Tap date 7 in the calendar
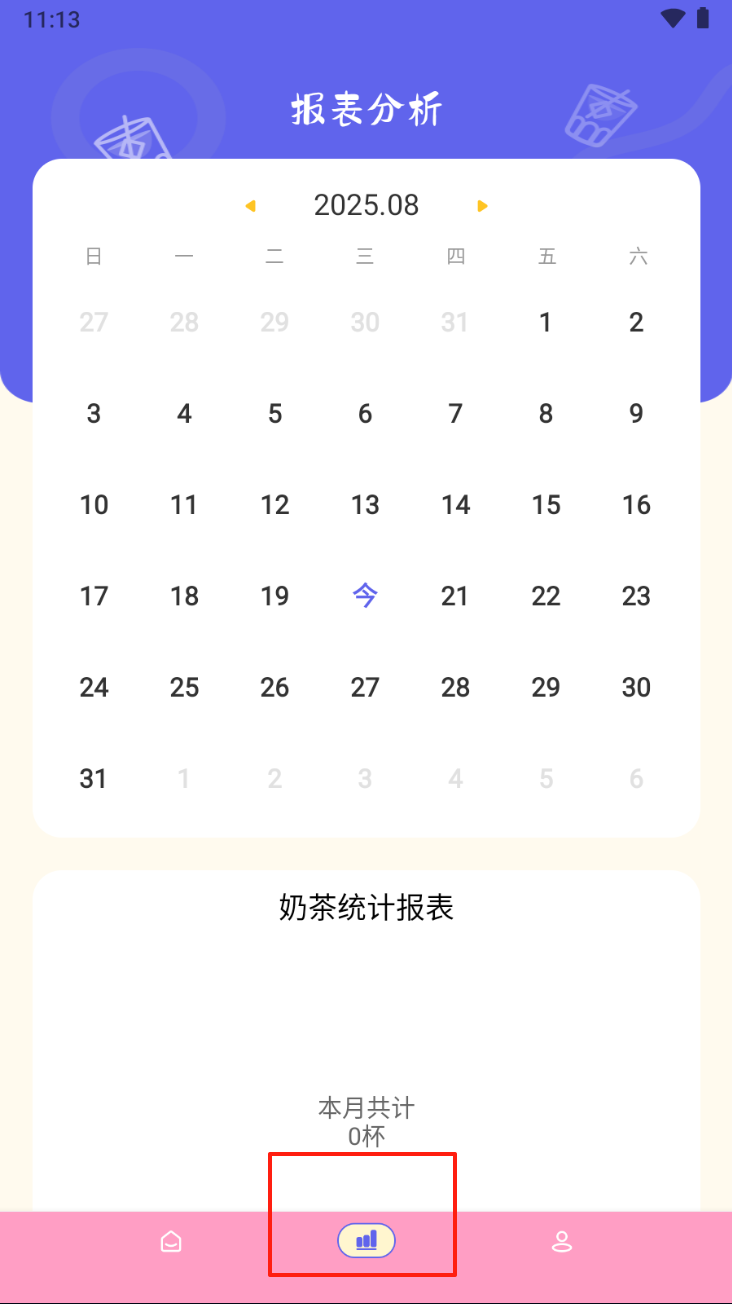The width and height of the screenshot is (732, 1304). [456, 414]
